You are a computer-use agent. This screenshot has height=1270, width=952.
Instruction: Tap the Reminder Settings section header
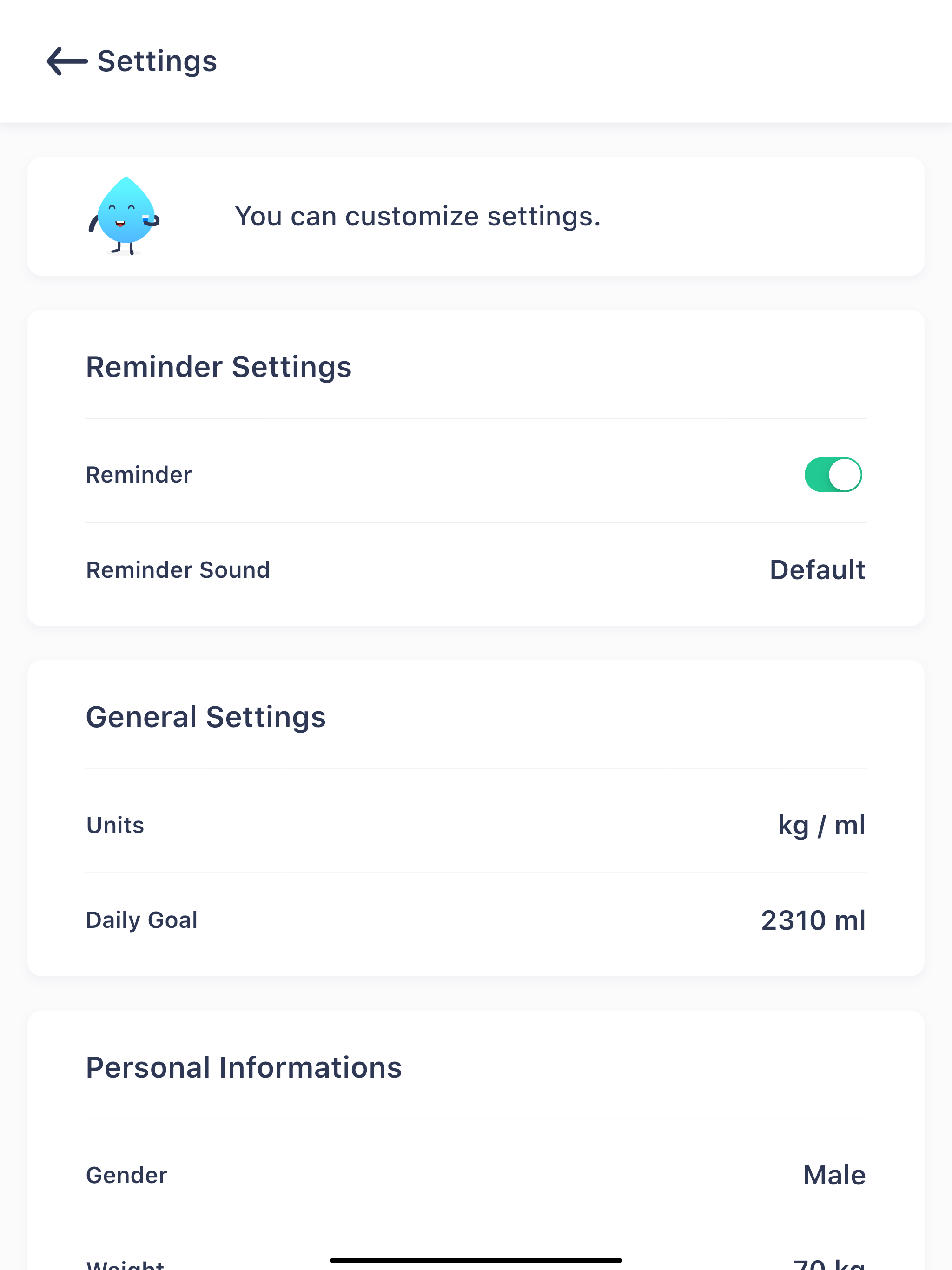click(219, 367)
